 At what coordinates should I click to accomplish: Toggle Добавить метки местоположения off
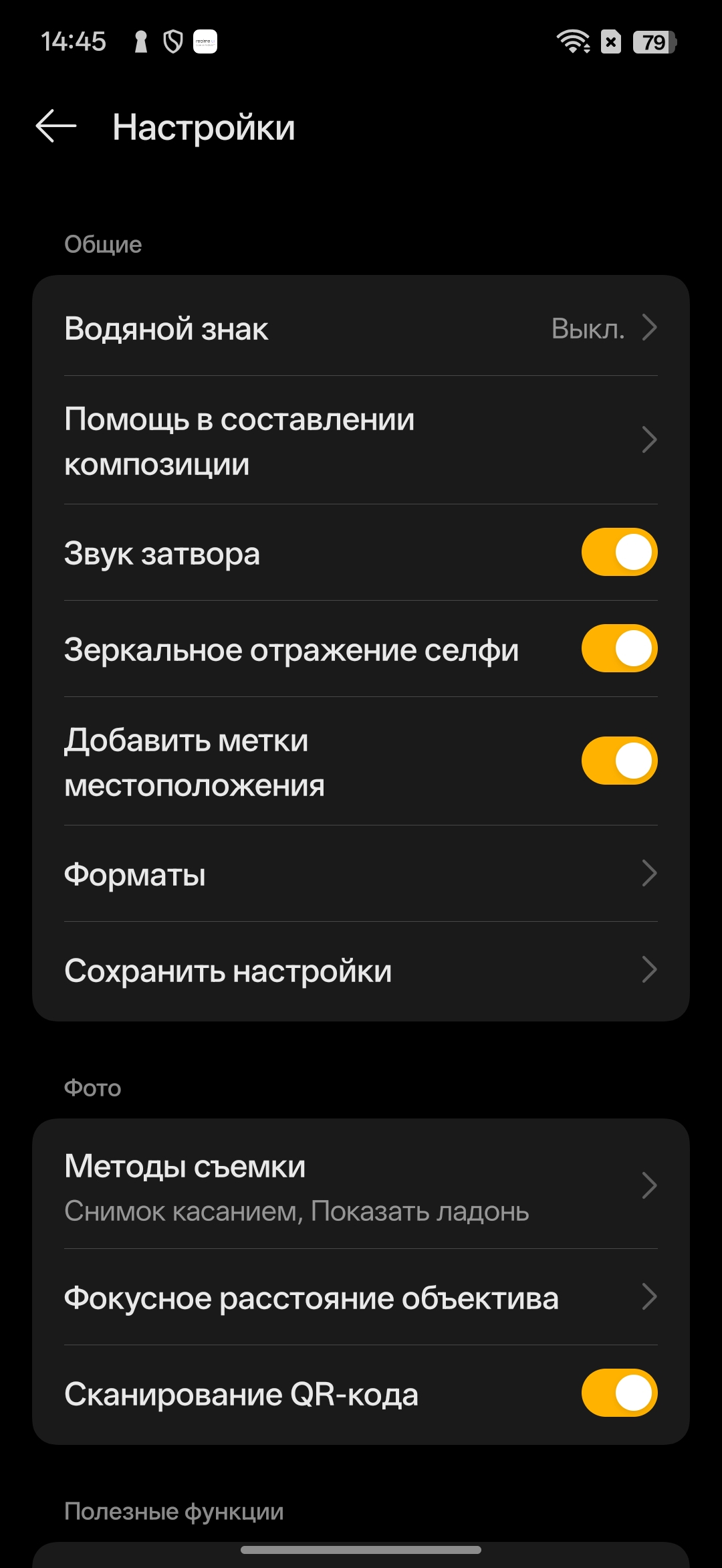point(619,761)
